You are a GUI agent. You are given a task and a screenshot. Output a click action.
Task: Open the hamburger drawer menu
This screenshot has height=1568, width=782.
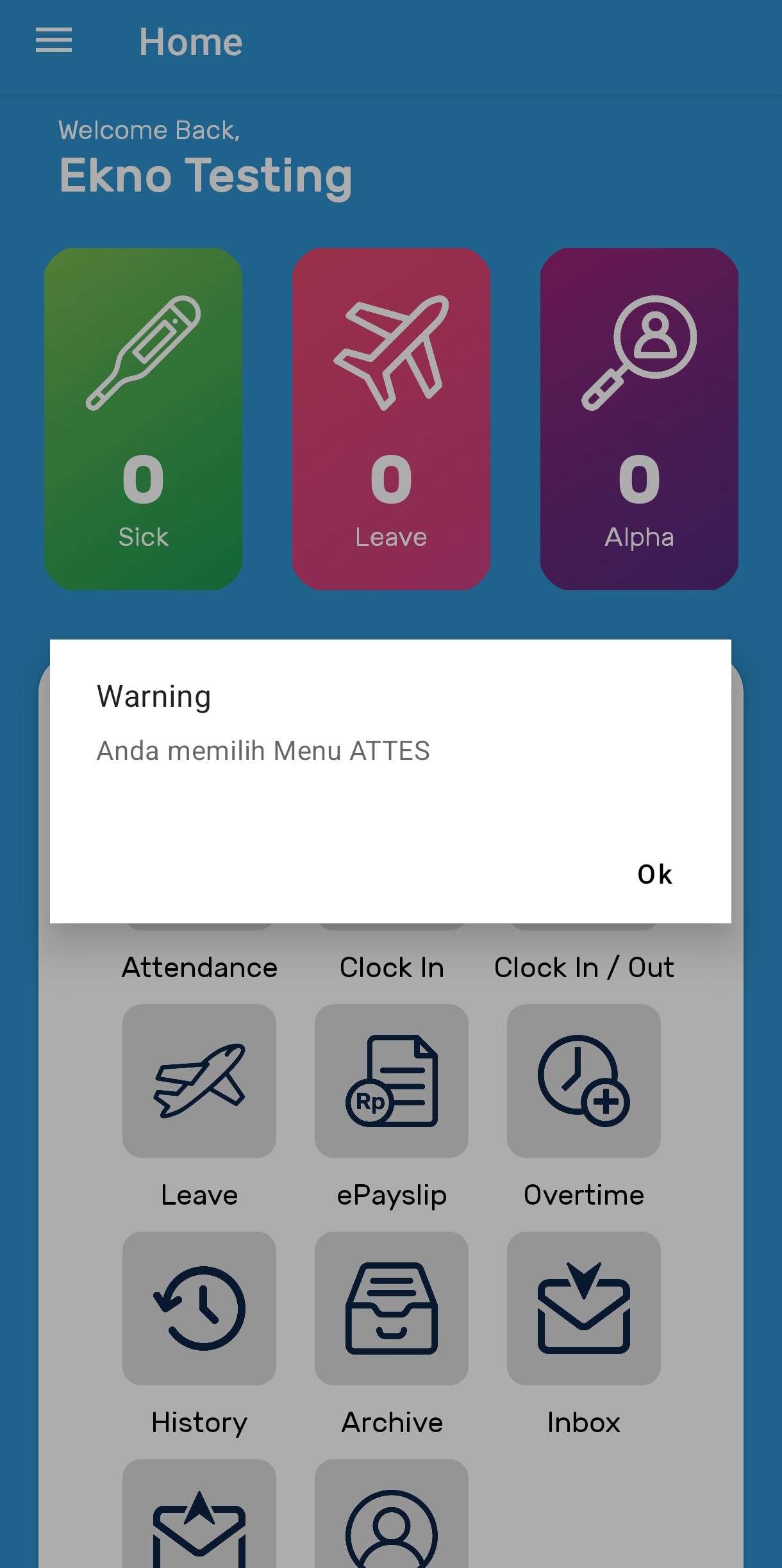(x=54, y=41)
